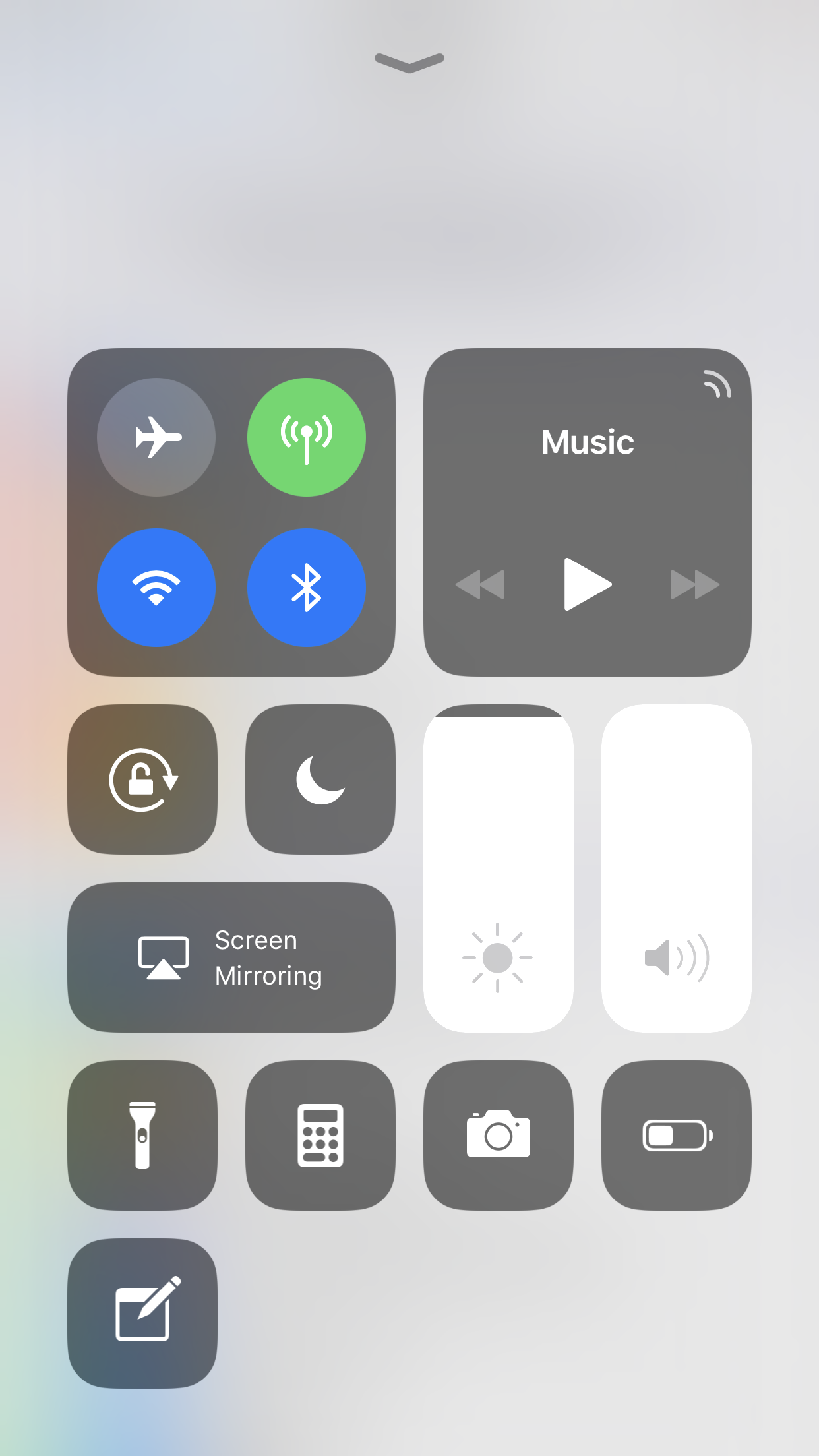Turn on Do Not Disturb
This screenshot has height=1456, width=819.
tap(320, 779)
